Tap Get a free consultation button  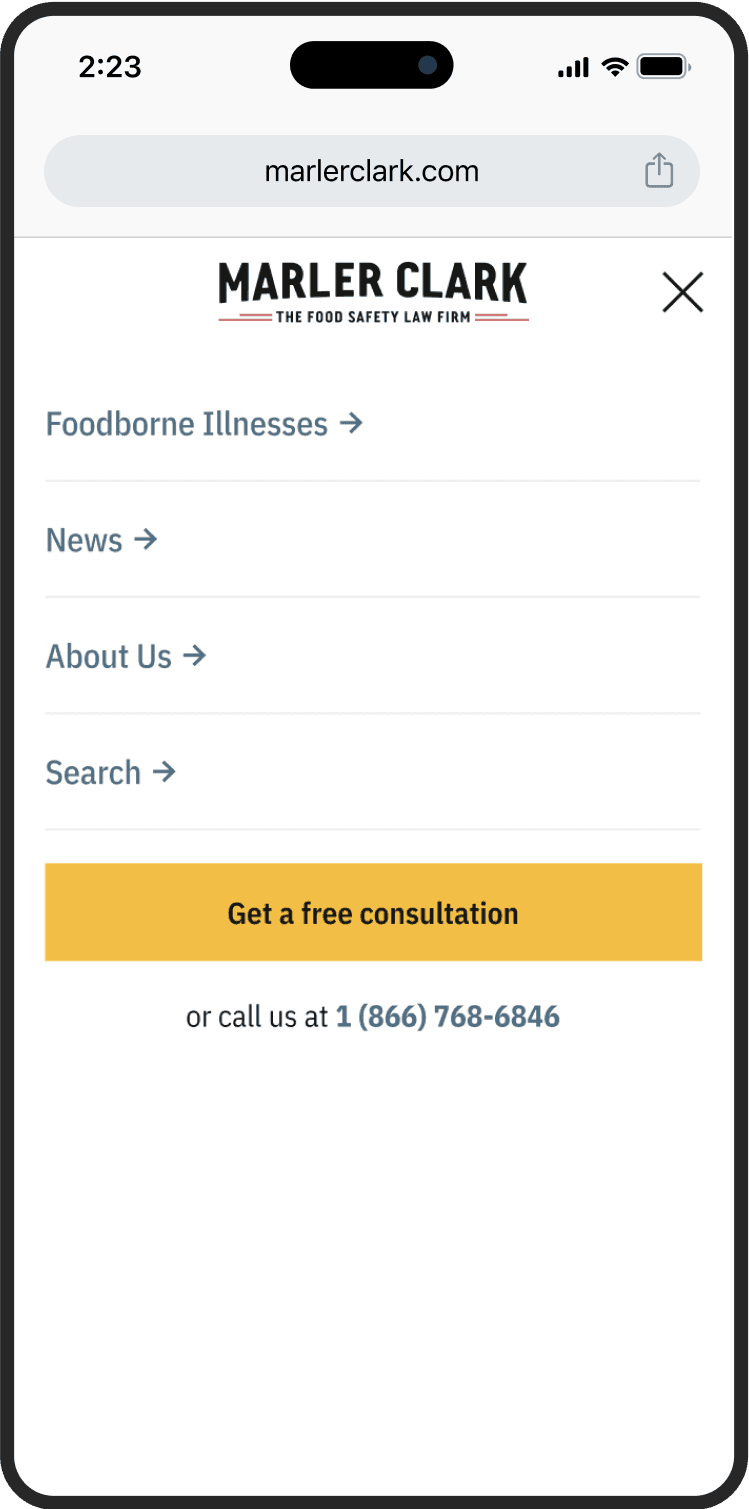tap(373, 912)
